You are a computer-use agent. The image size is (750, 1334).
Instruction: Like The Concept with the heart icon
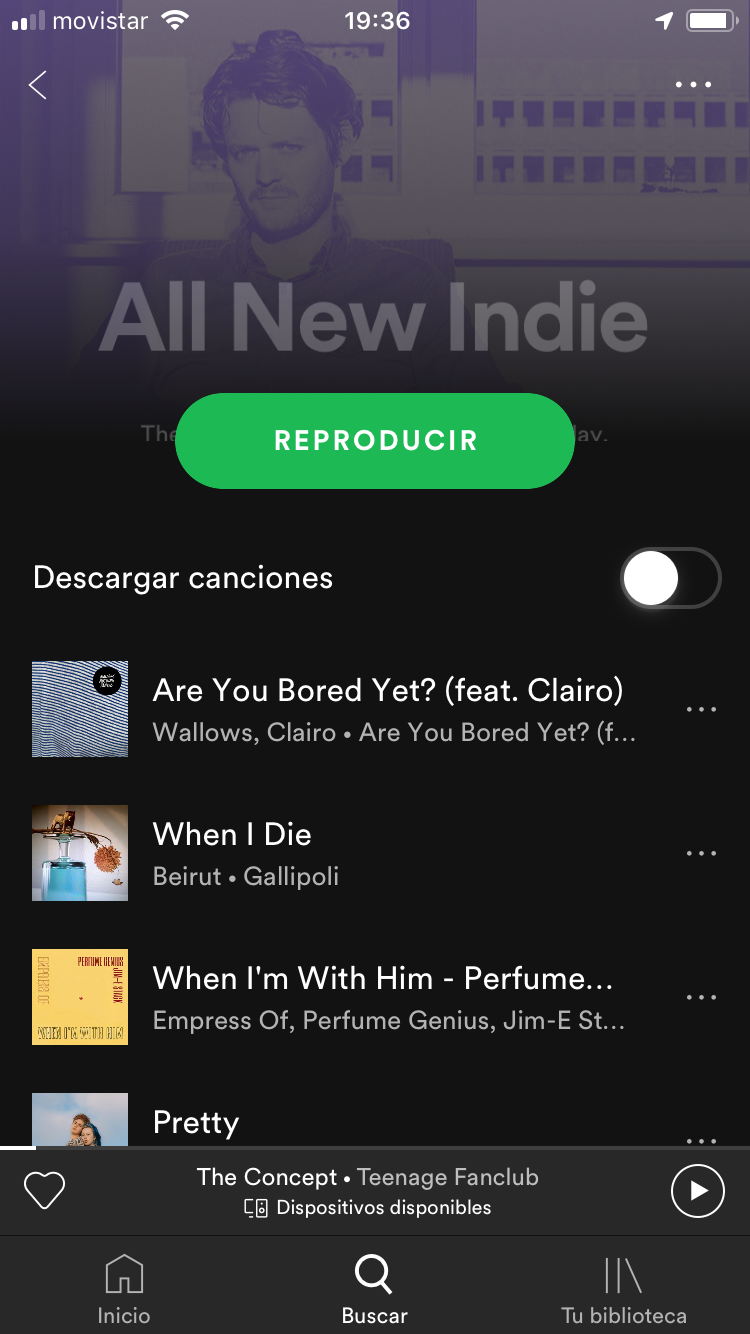[44, 1191]
